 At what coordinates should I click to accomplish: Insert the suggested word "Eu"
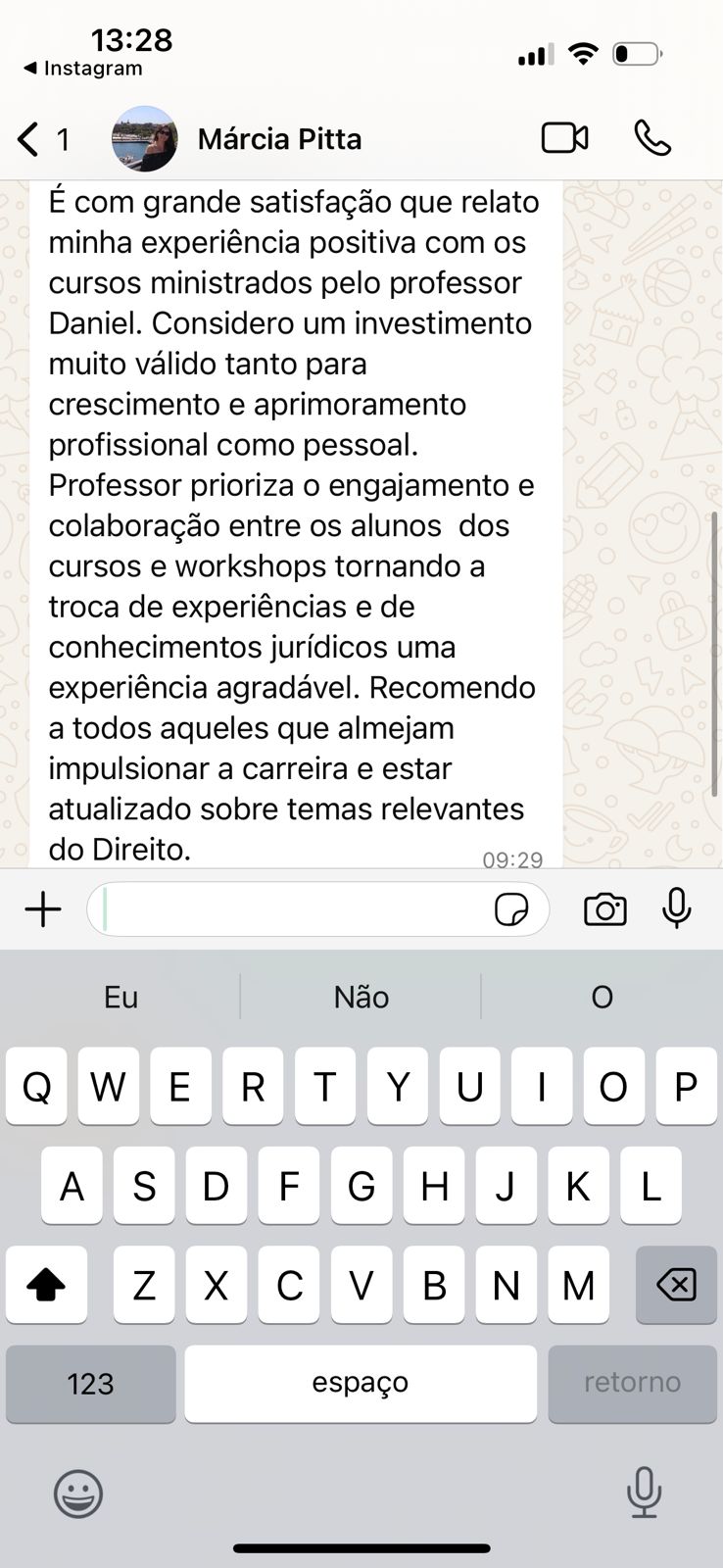[120, 997]
